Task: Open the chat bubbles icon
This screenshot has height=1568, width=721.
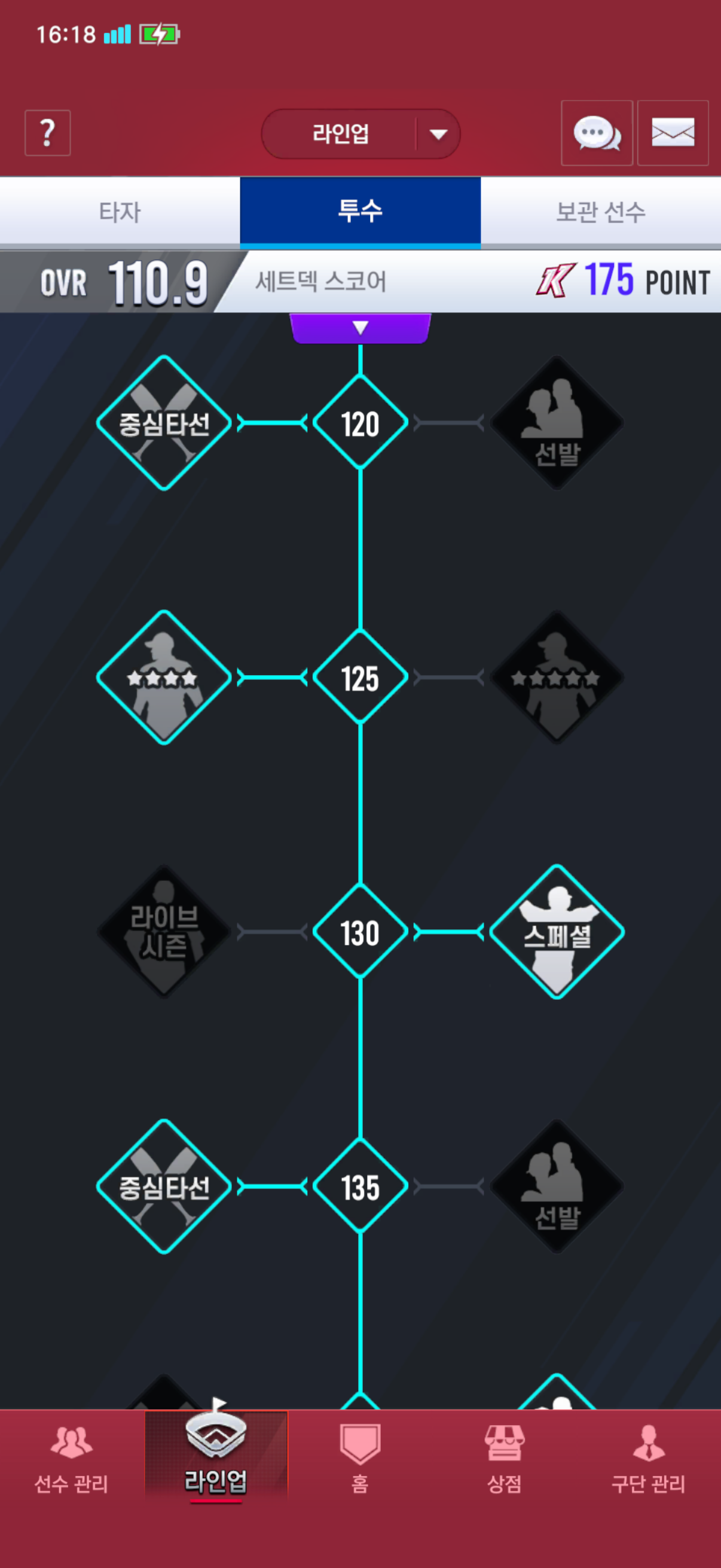Action: point(596,133)
